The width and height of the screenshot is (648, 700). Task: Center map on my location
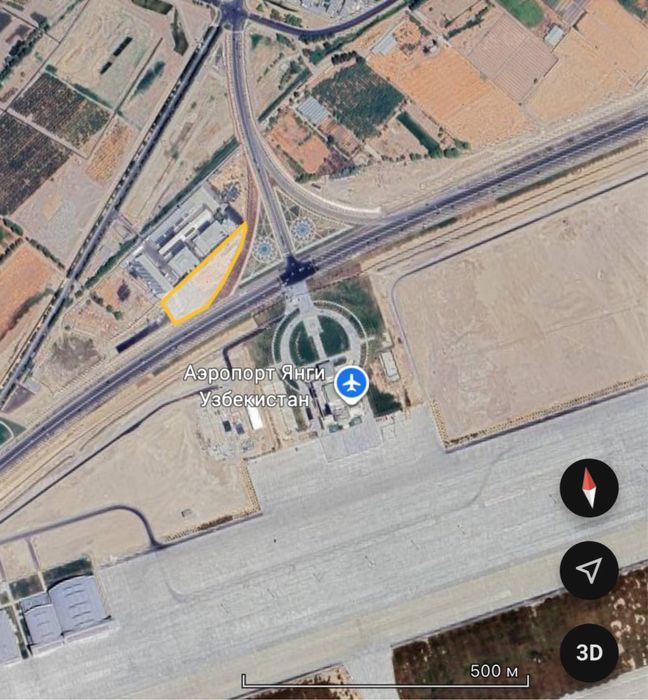pos(589,570)
